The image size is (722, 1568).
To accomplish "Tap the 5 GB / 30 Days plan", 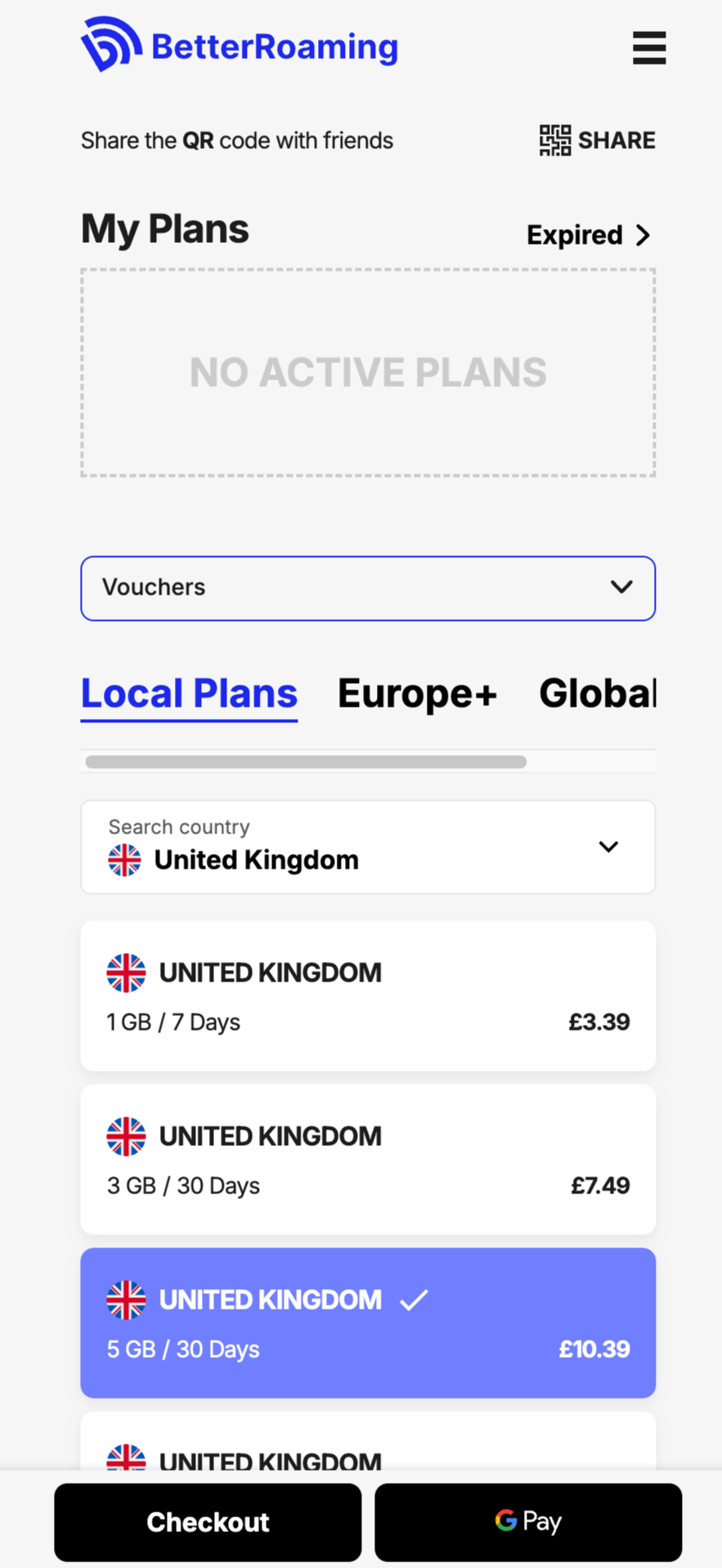I will [x=368, y=1323].
